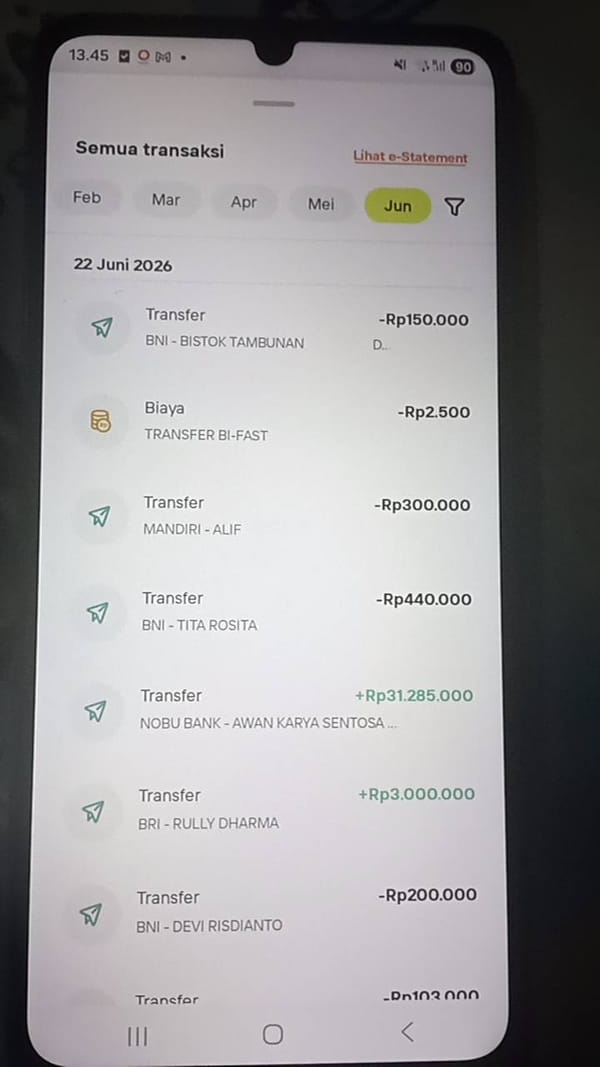
Task: Tap the system home button
Action: point(273,1034)
